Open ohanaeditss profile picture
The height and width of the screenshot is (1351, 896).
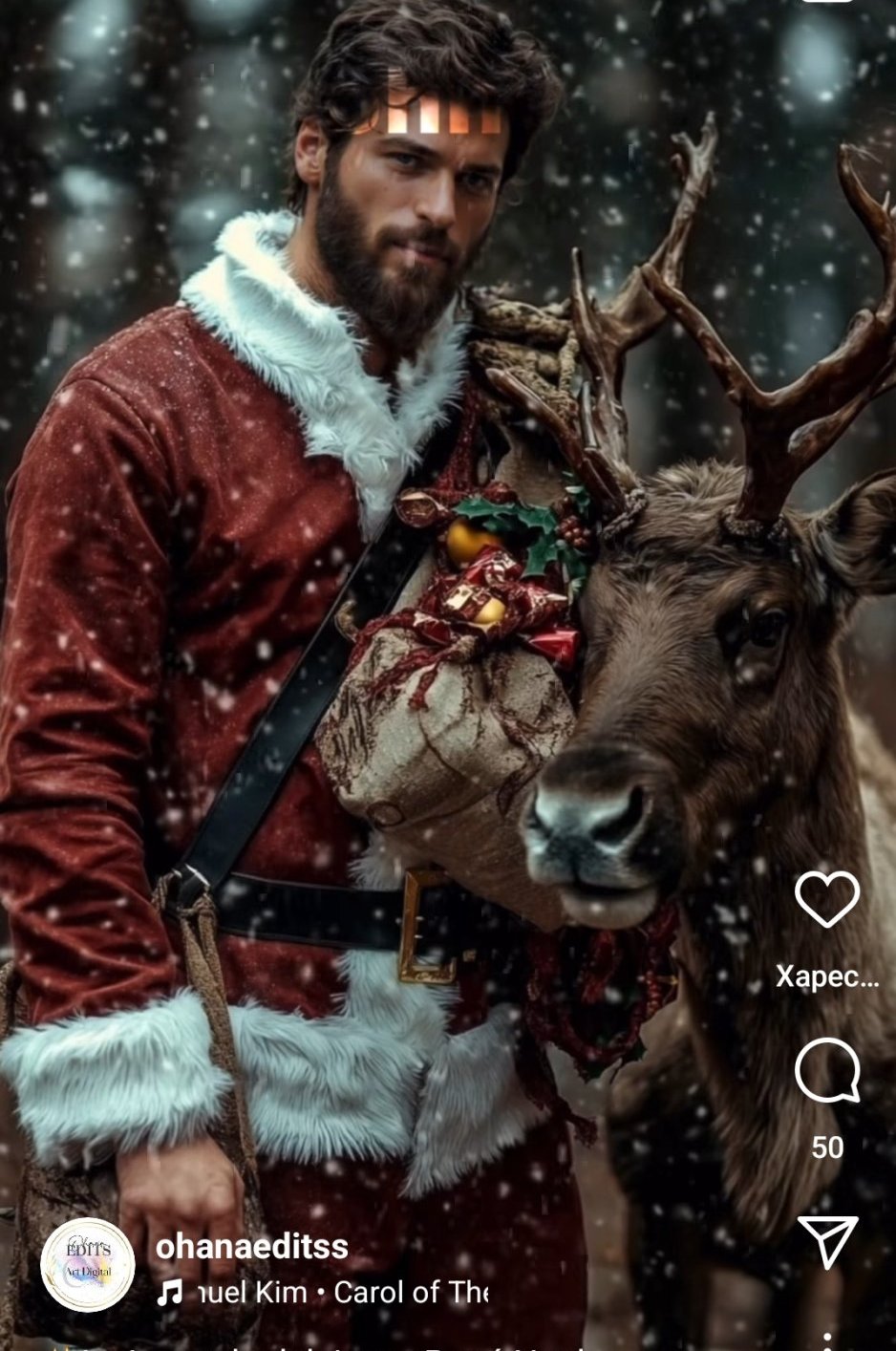(88, 1264)
